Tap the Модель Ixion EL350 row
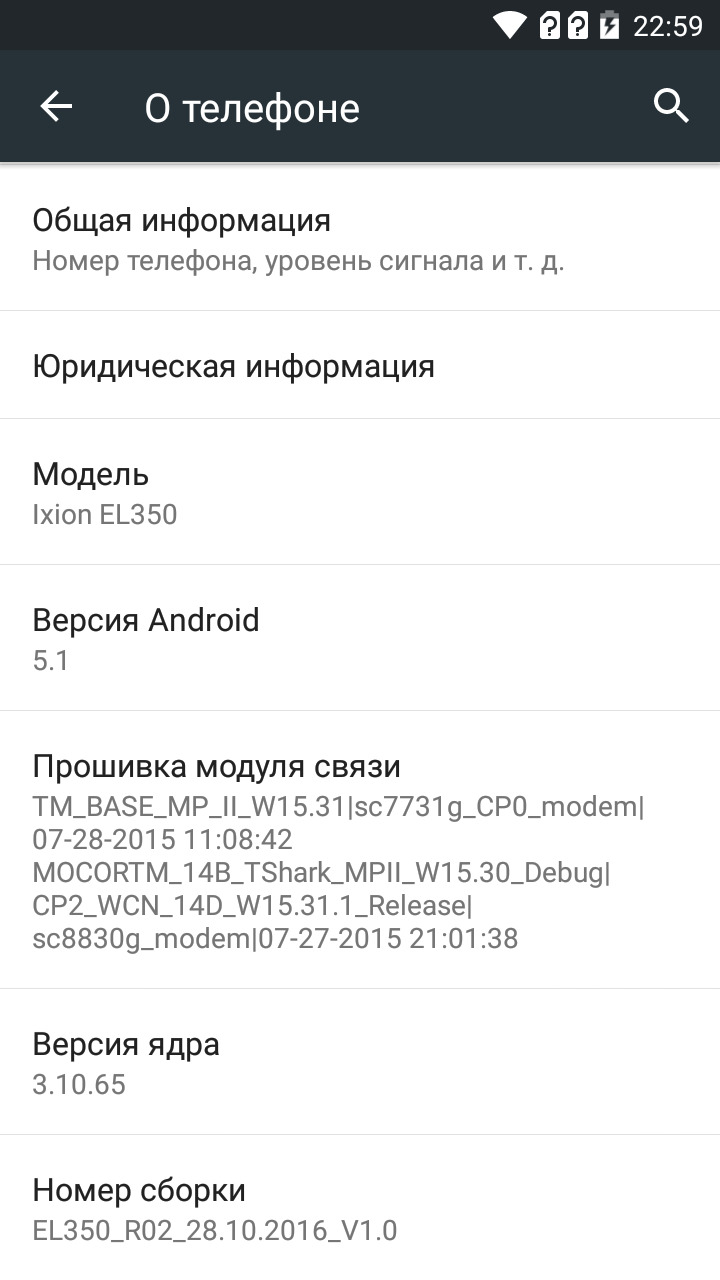The image size is (720, 1280). [x=360, y=493]
